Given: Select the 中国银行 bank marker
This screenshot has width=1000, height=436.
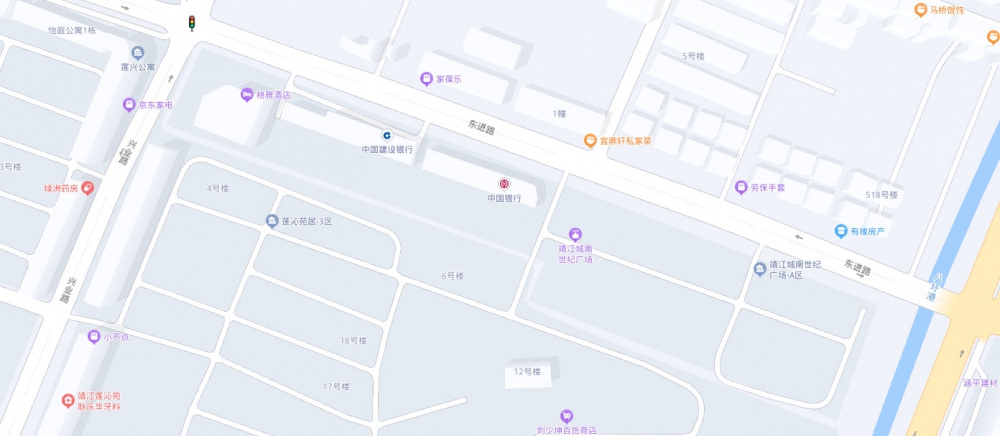Looking at the screenshot, I should tap(504, 184).
